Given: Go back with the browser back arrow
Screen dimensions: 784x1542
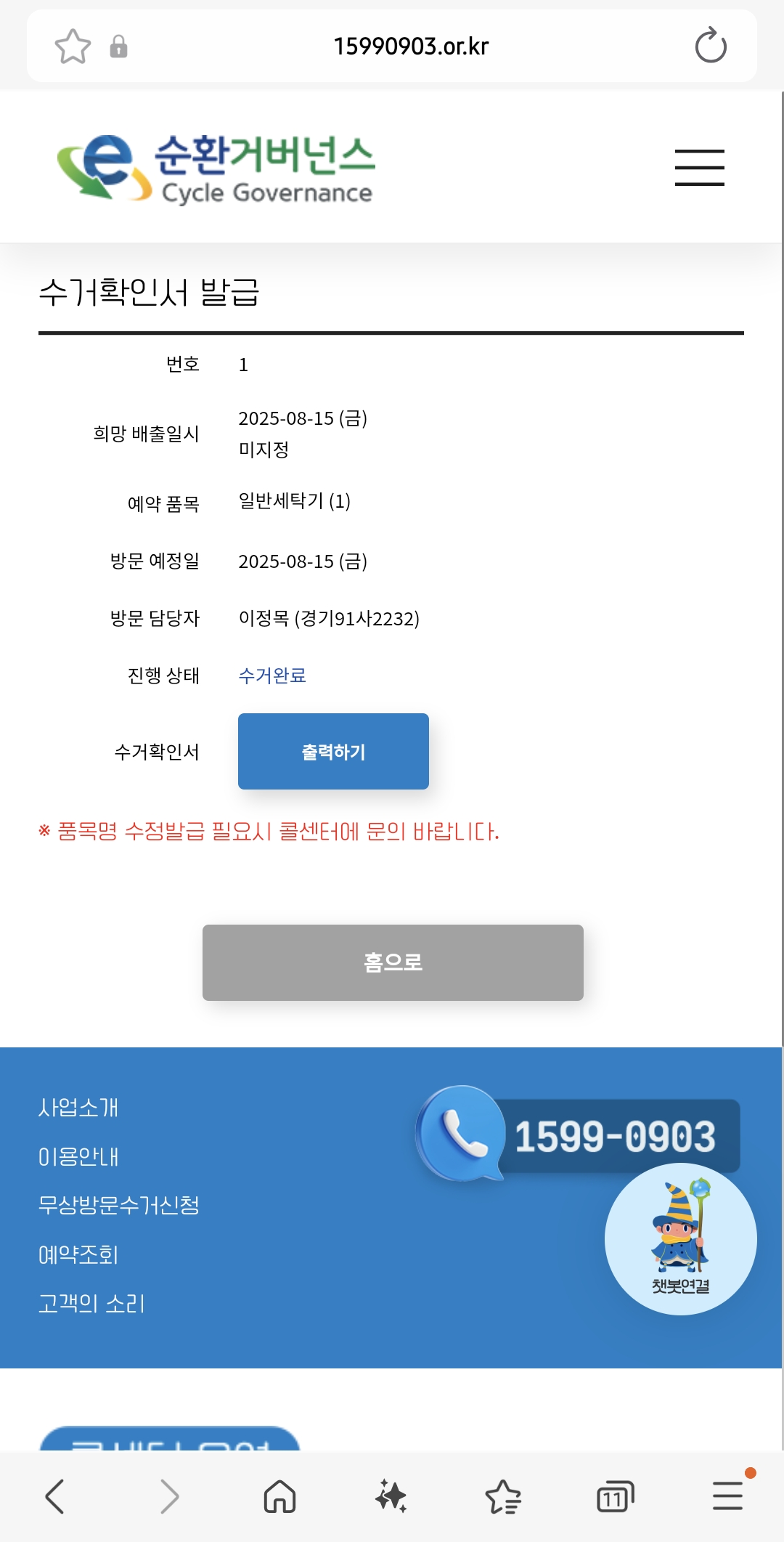Looking at the screenshot, I should click(55, 1496).
